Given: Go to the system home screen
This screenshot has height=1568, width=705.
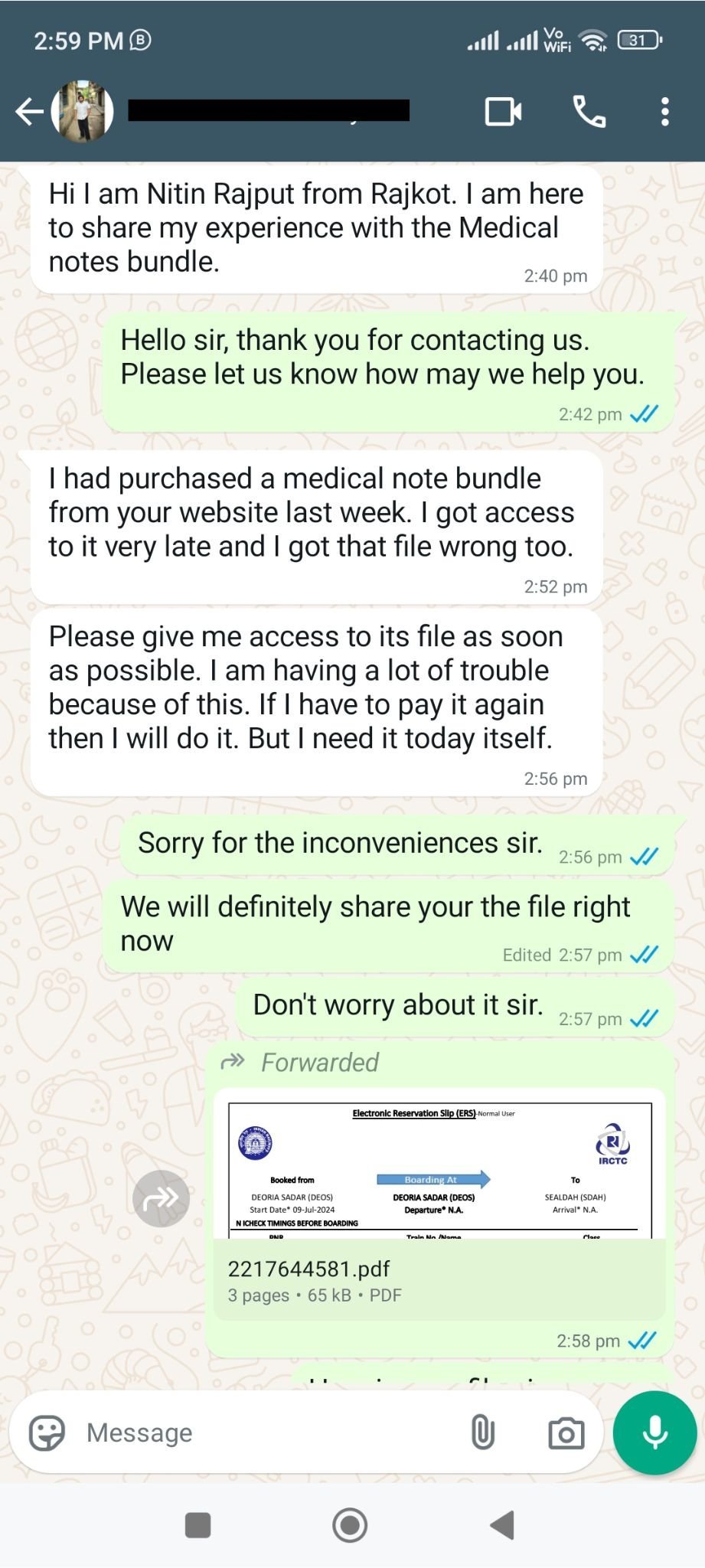Looking at the screenshot, I should pyautogui.click(x=350, y=1525).
